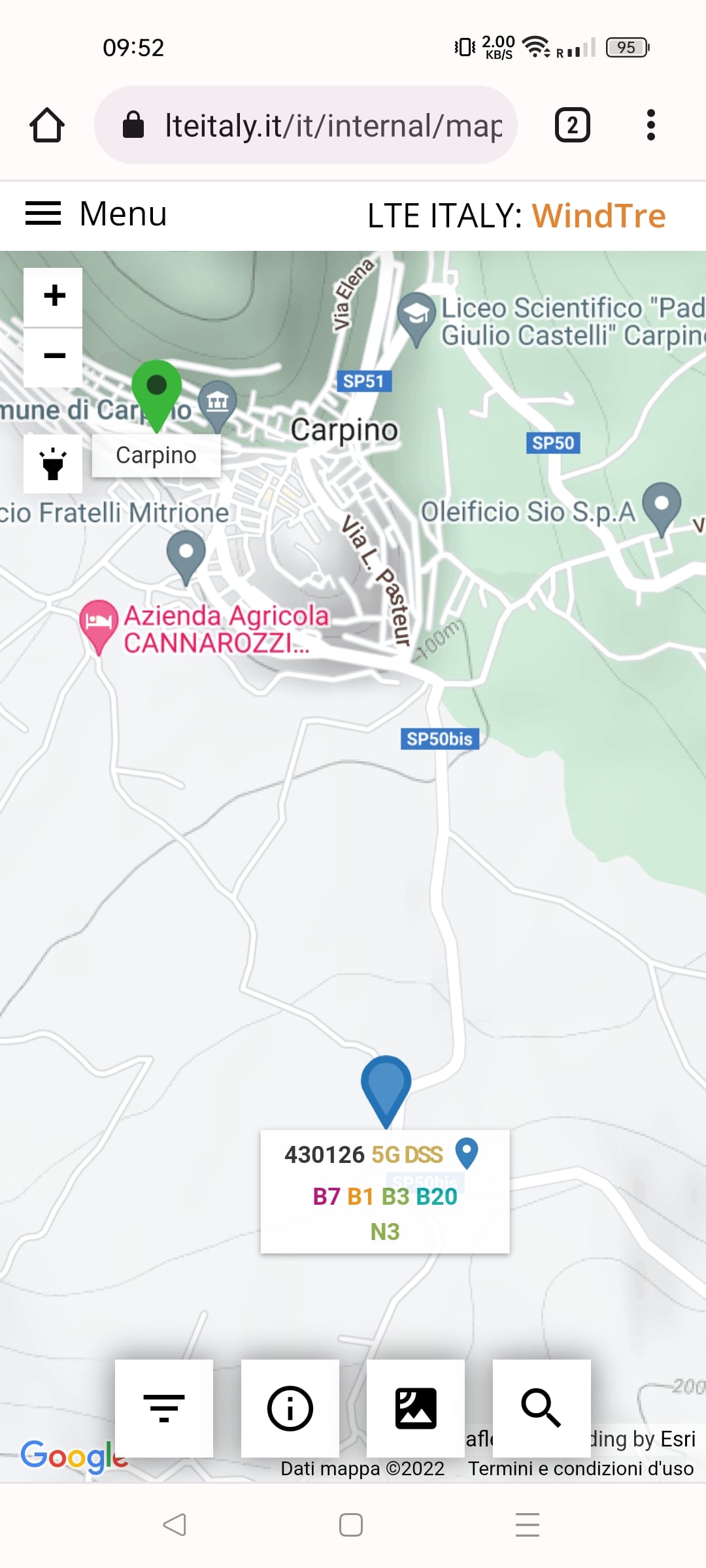
Task: Open the info button
Action: tap(290, 1408)
